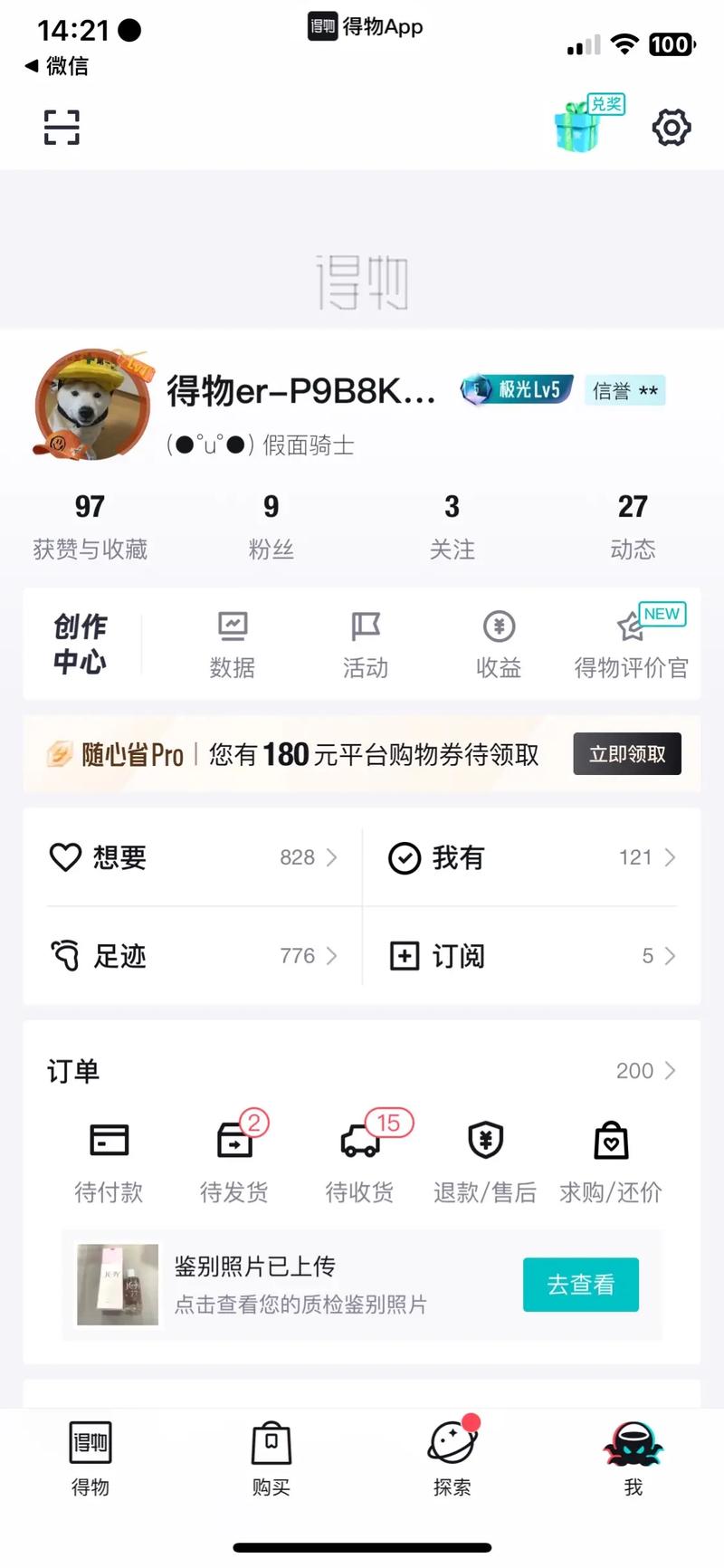View the 粉丝 followers list
The height and width of the screenshot is (1568, 724).
[x=271, y=525]
